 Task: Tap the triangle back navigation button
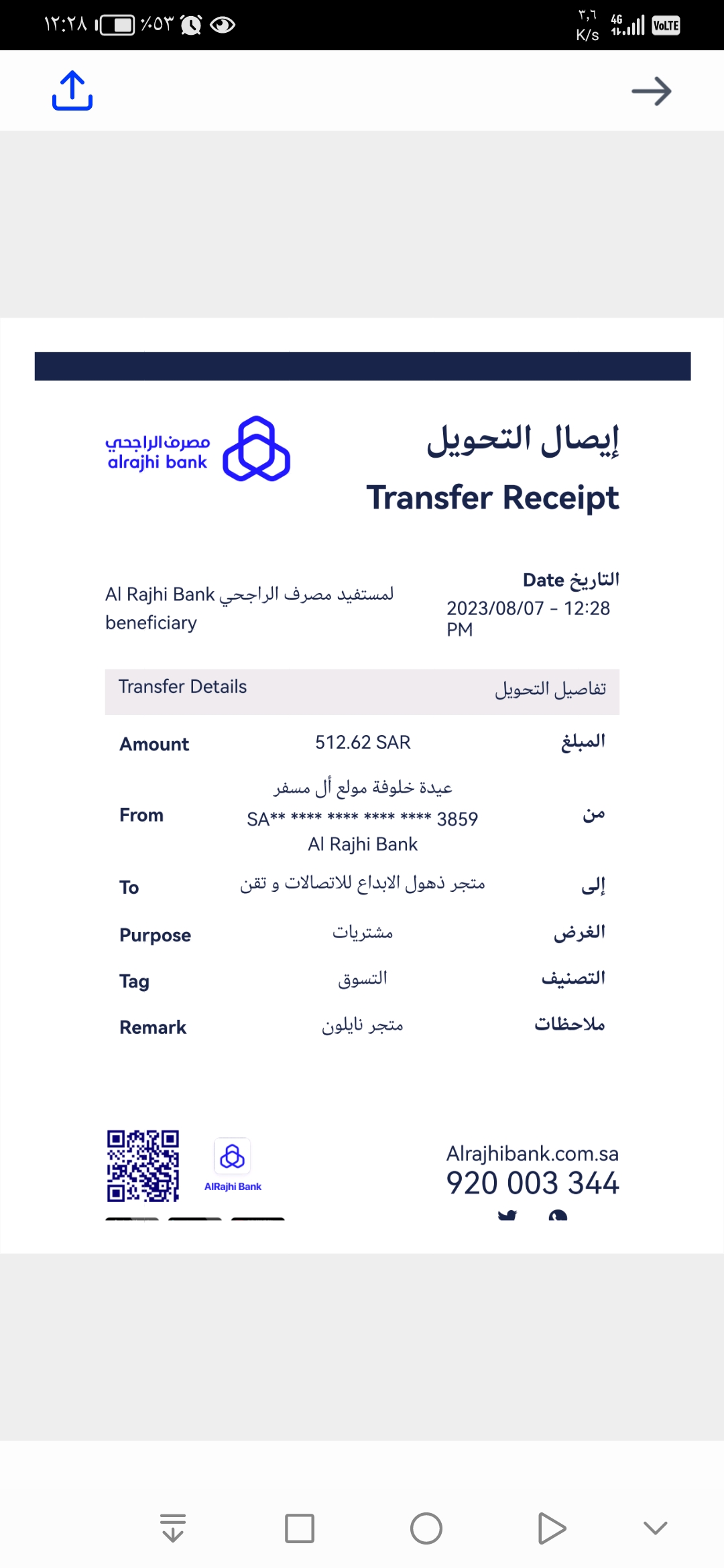[x=552, y=1528]
